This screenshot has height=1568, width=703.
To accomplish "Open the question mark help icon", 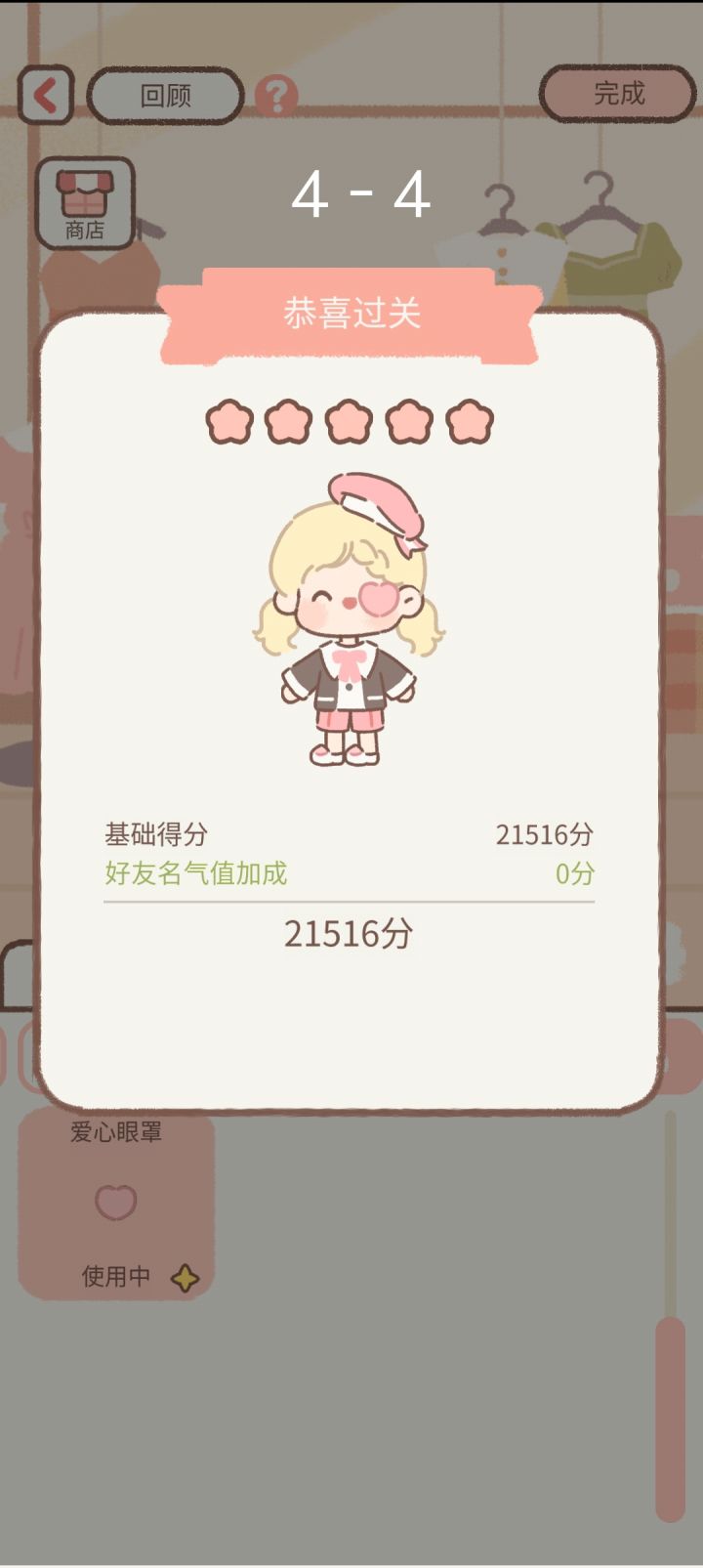I will [x=276, y=95].
